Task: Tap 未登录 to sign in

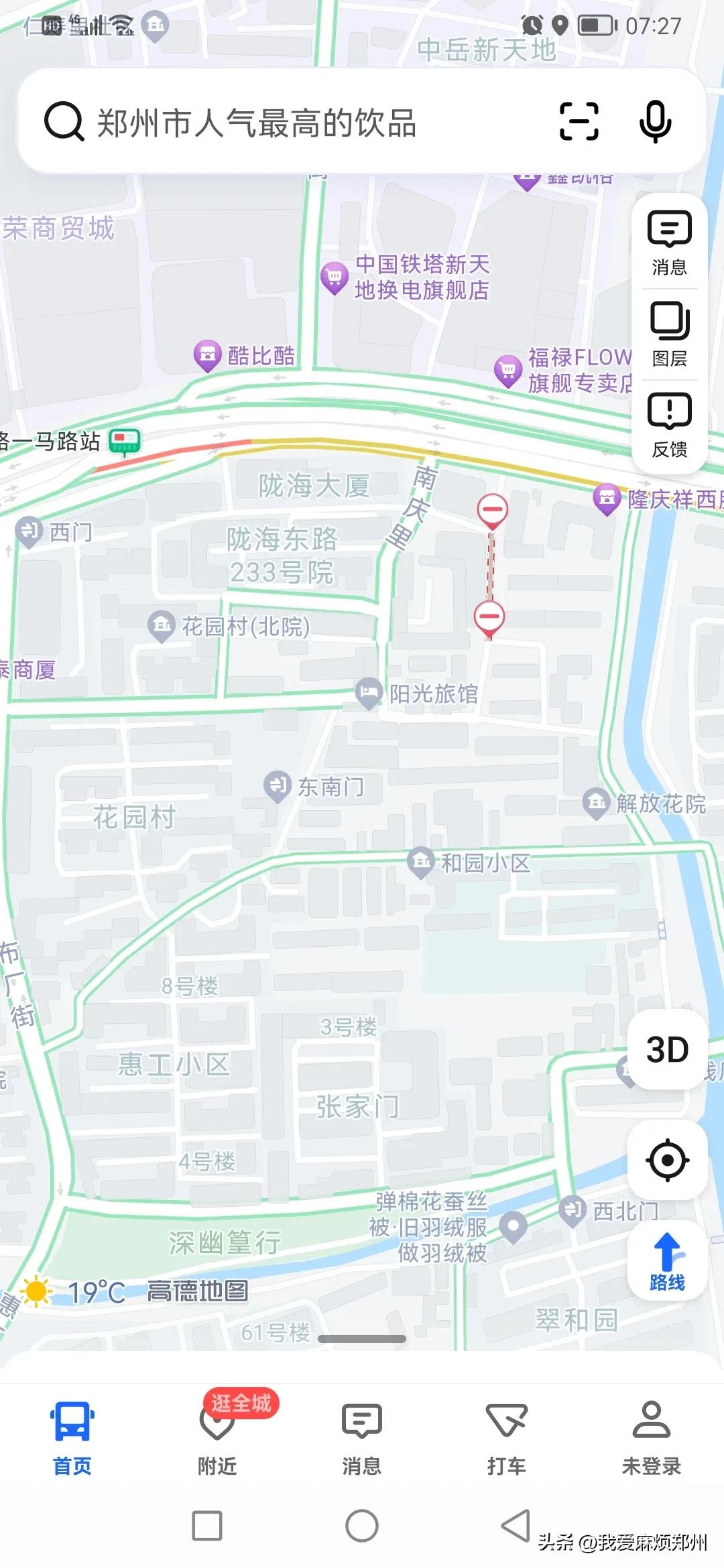Action: [652, 1441]
